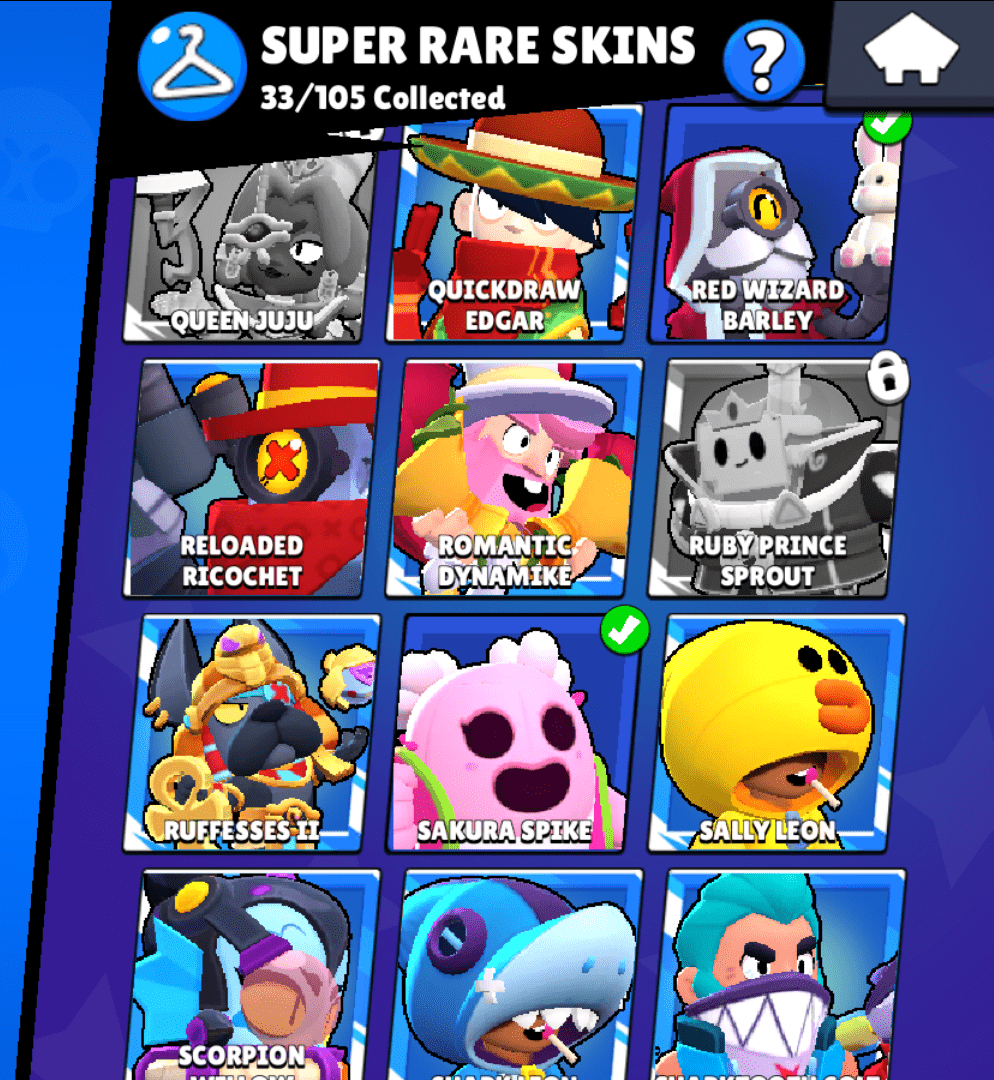This screenshot has width=994, height=1080.
Task: Open the question mark help button
Action: coord(764,61)
